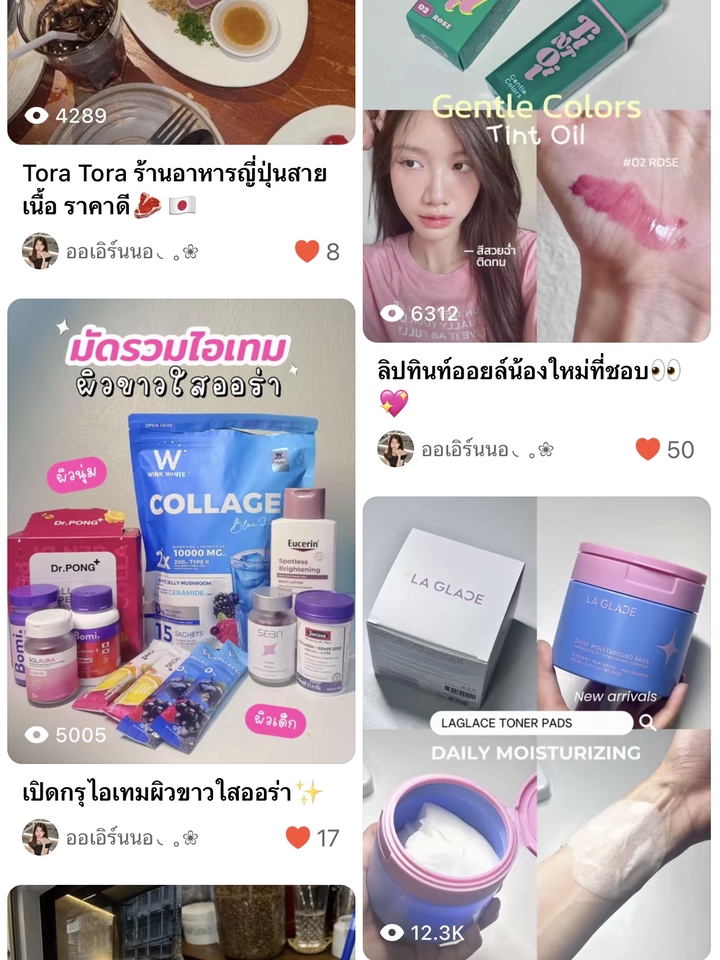Open the partially visible post at bottom left
The width and height of the screenshot is (720, 960).
181,922
